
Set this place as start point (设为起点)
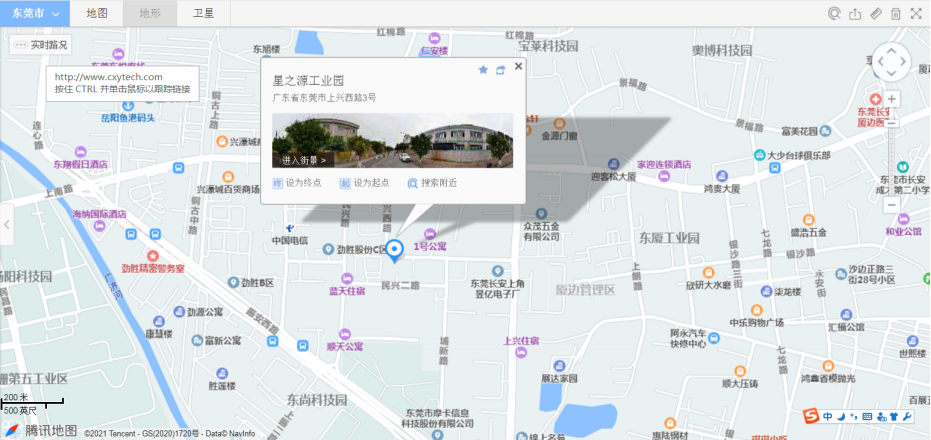point(364,183)
